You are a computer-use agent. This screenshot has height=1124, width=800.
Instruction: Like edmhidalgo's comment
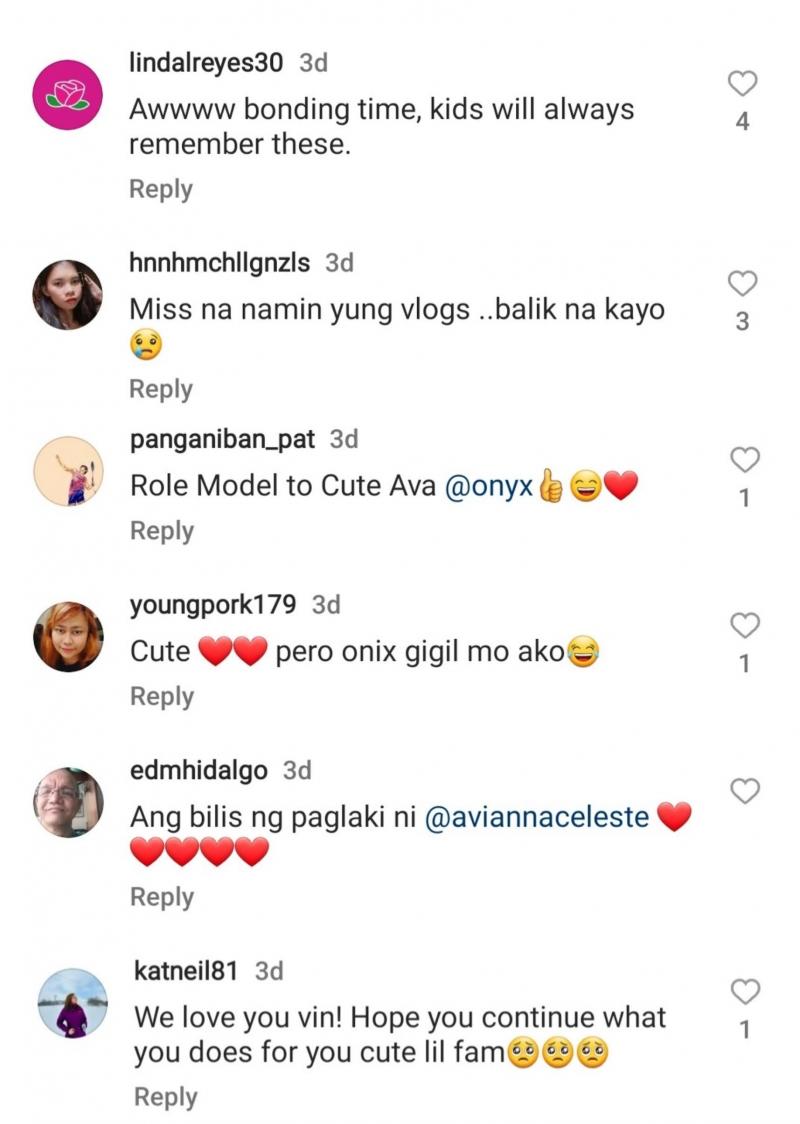click(x=744, y=792)
